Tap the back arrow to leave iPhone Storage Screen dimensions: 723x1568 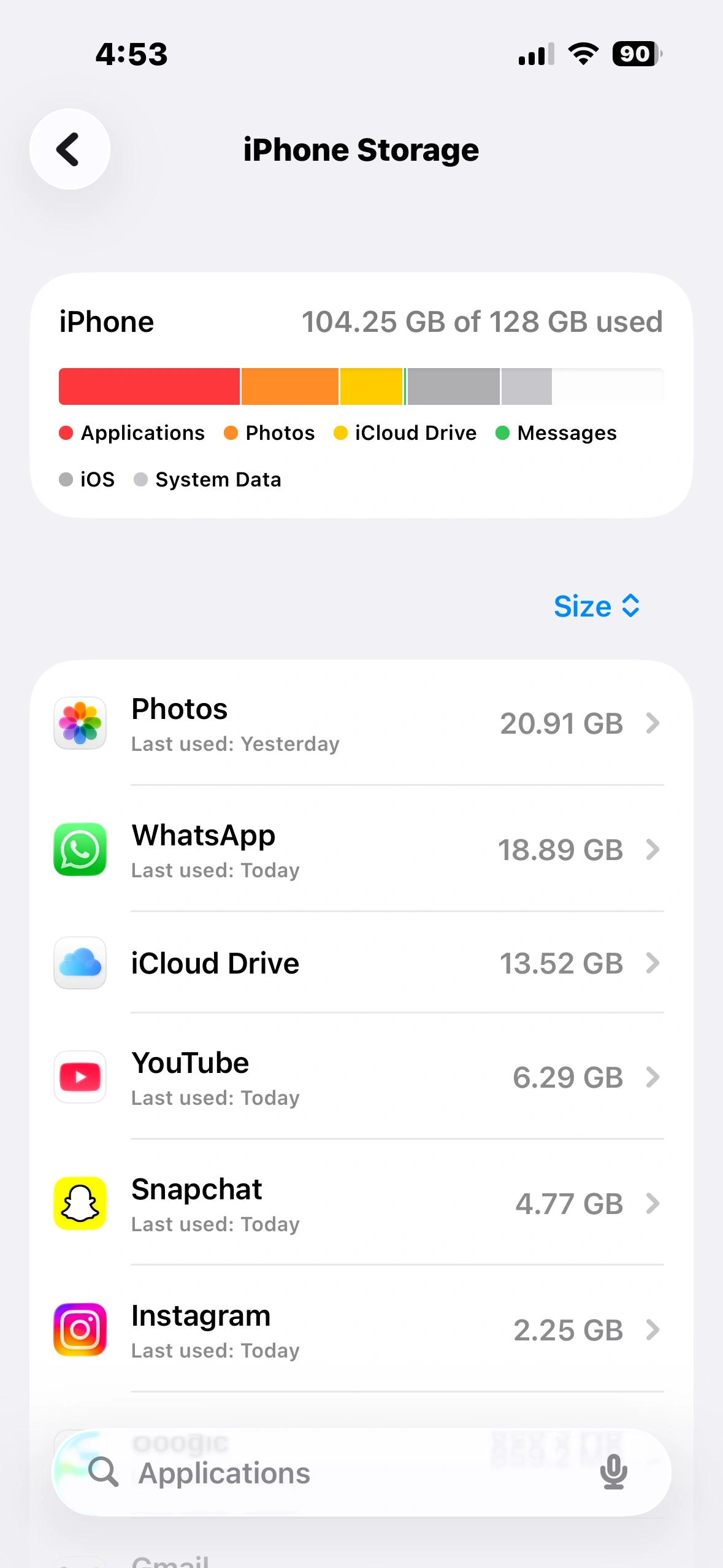coord(69,149)
